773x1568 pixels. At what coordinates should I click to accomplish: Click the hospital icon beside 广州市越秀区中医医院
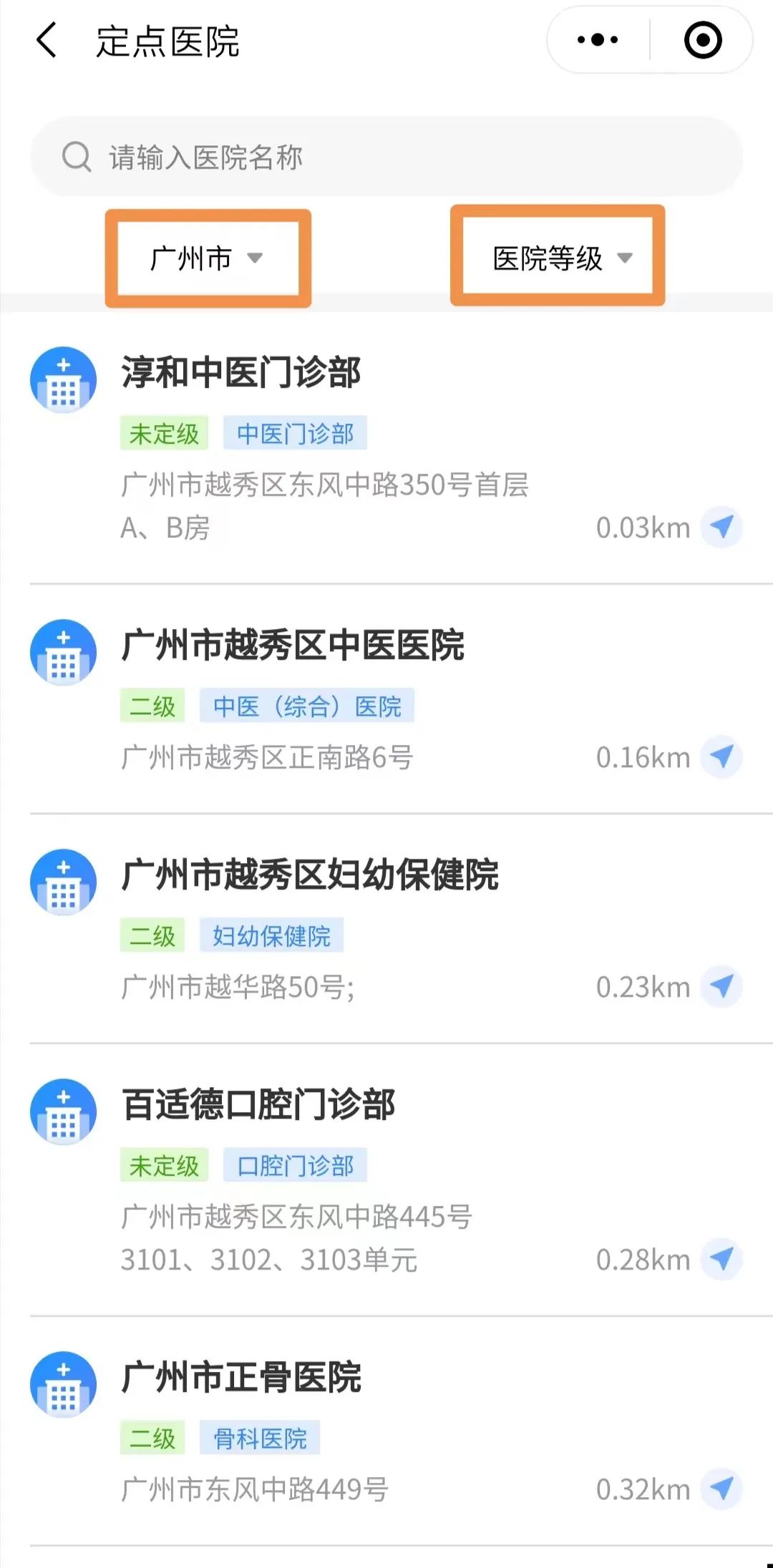coord(63,652)
